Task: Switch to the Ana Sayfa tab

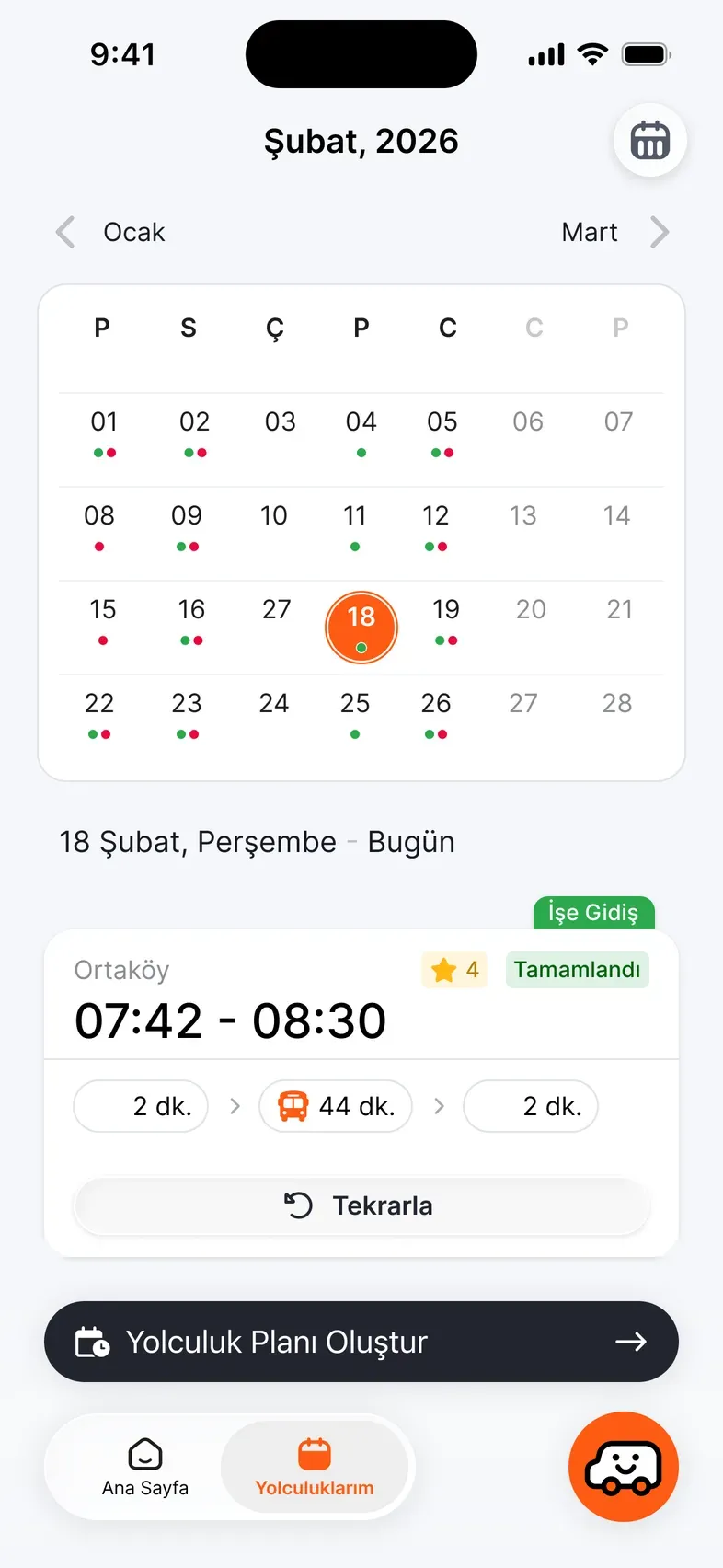Action: pyautogui.click(x=145, y=1467)
